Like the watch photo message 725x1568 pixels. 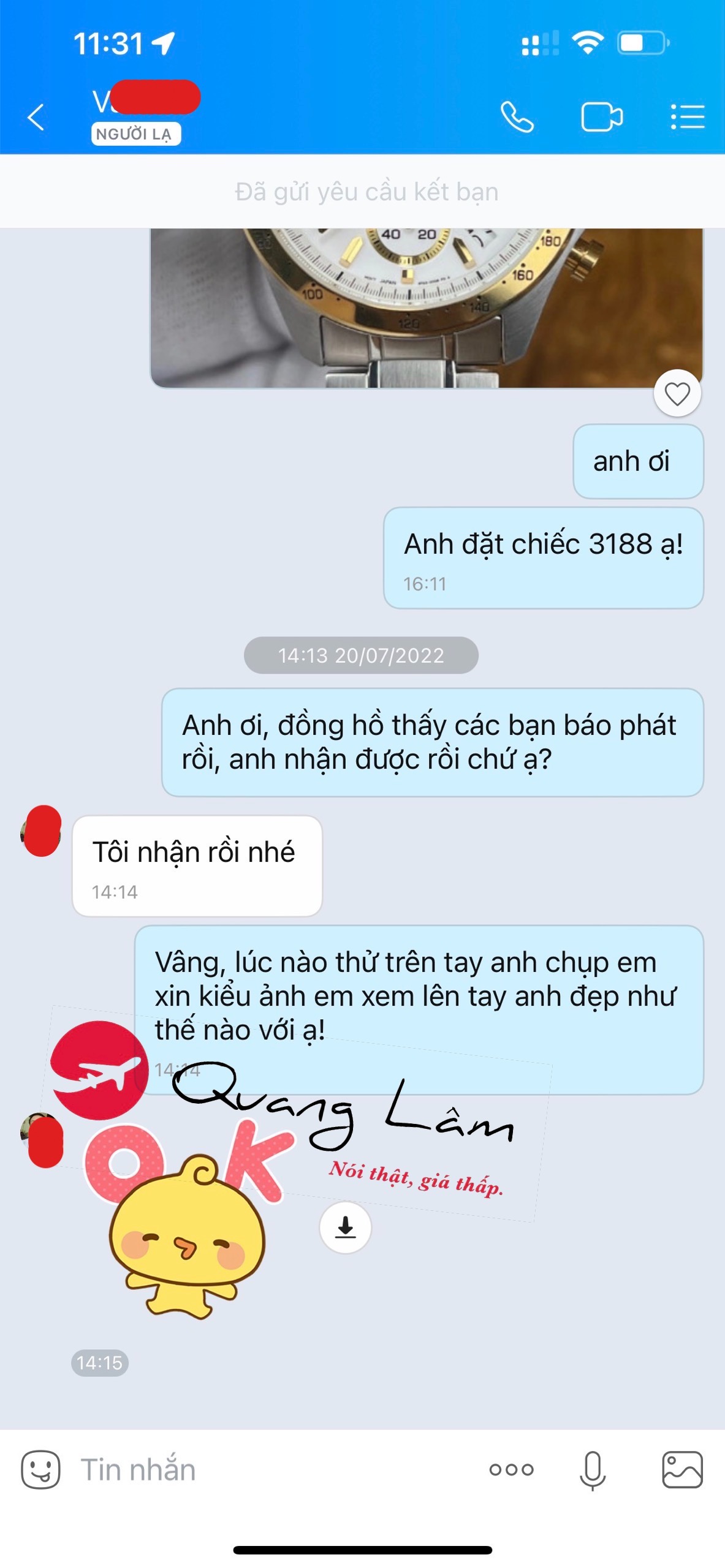tap(677, 393)
